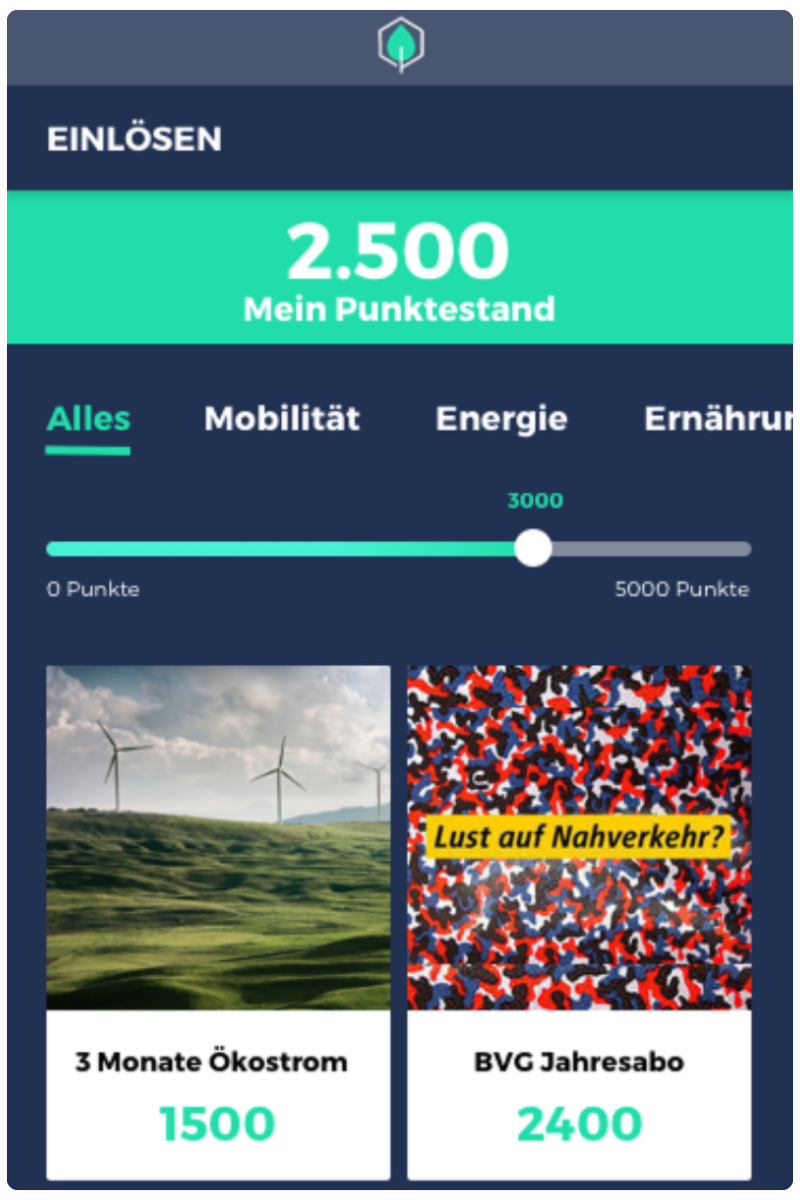Open the Ernährung category tab
The image size is (800, 1200).
(x=718, y=419)
